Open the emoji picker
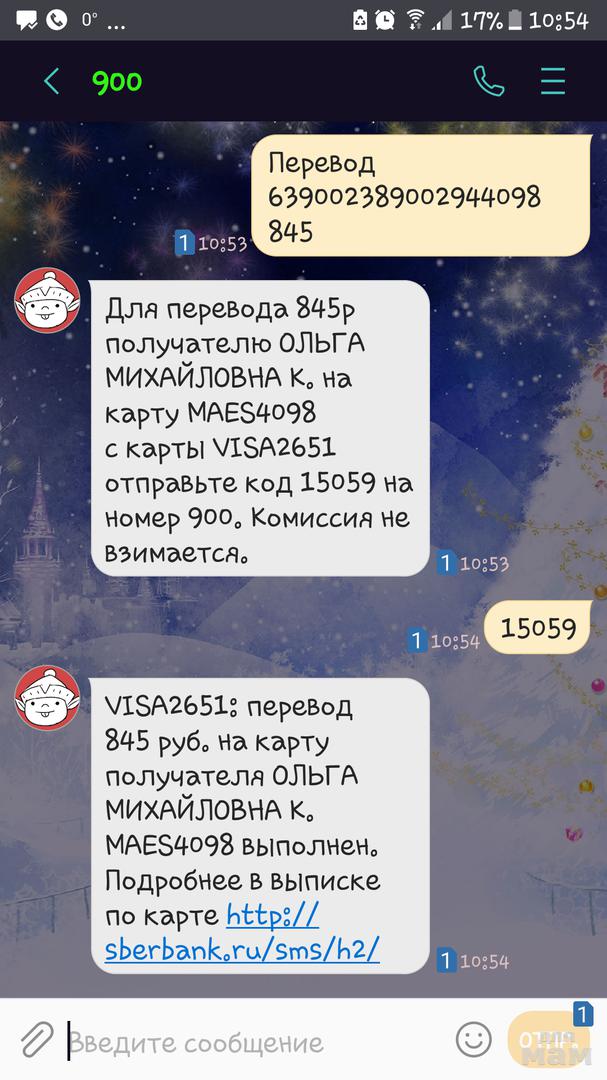 coord(474,1040)
